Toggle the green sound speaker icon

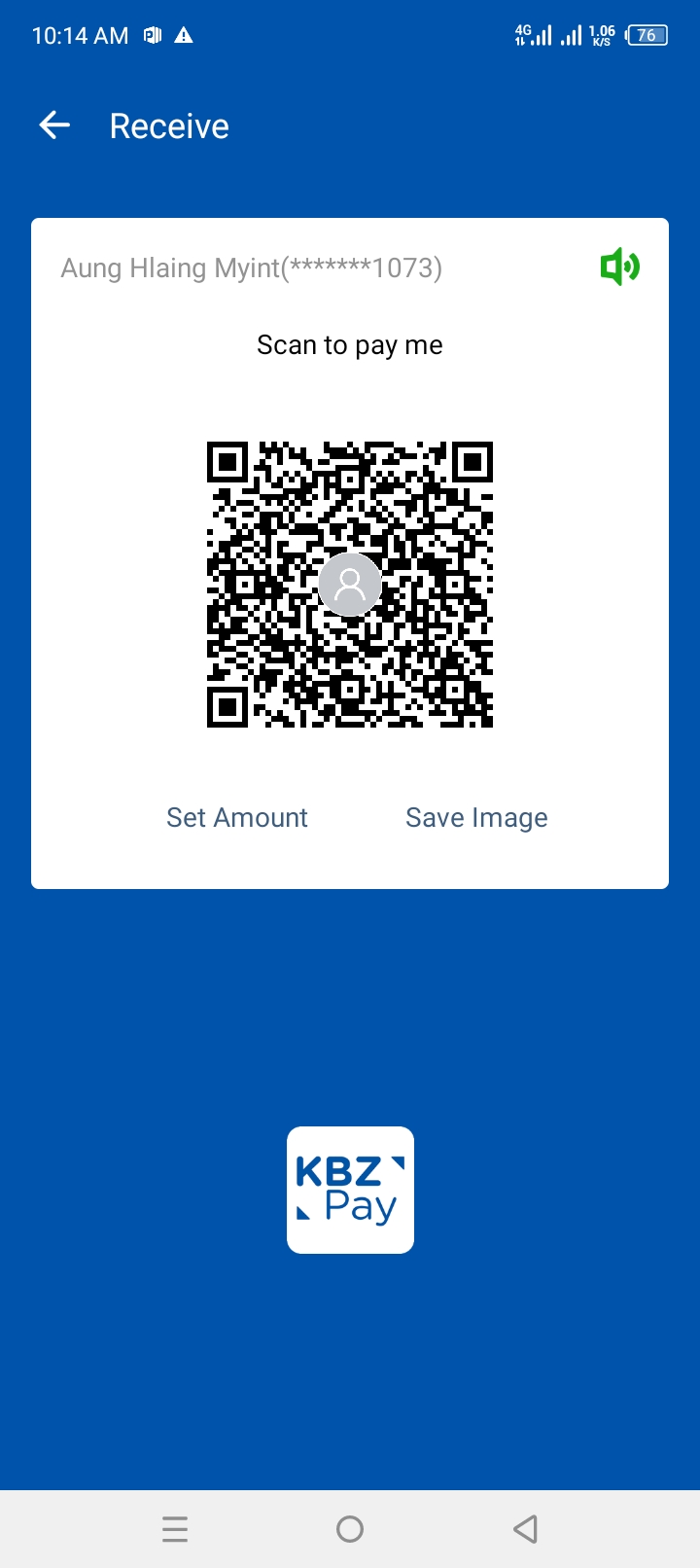pyautogui.click(x=619, y=267)
